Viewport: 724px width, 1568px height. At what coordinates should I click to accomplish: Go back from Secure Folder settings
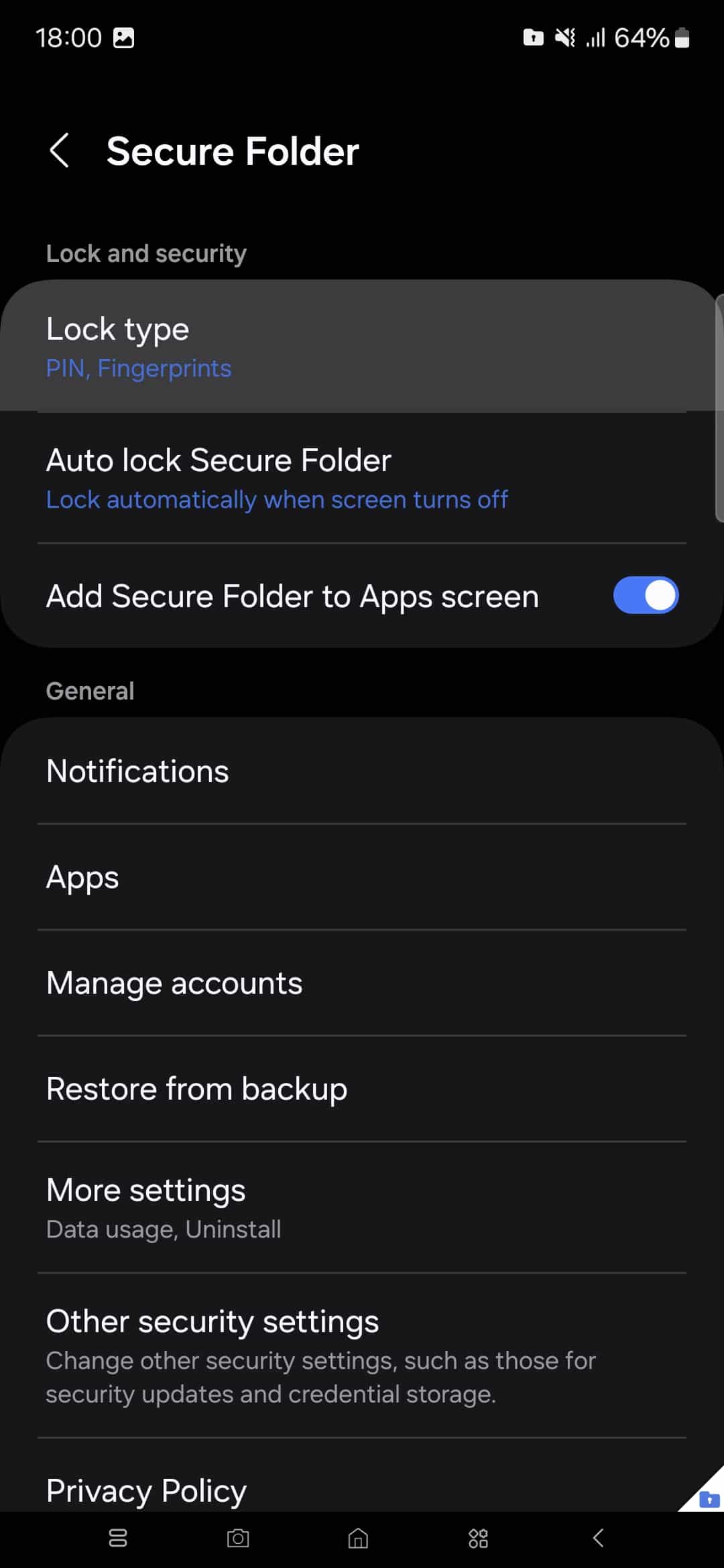click(x=60, y=150)
